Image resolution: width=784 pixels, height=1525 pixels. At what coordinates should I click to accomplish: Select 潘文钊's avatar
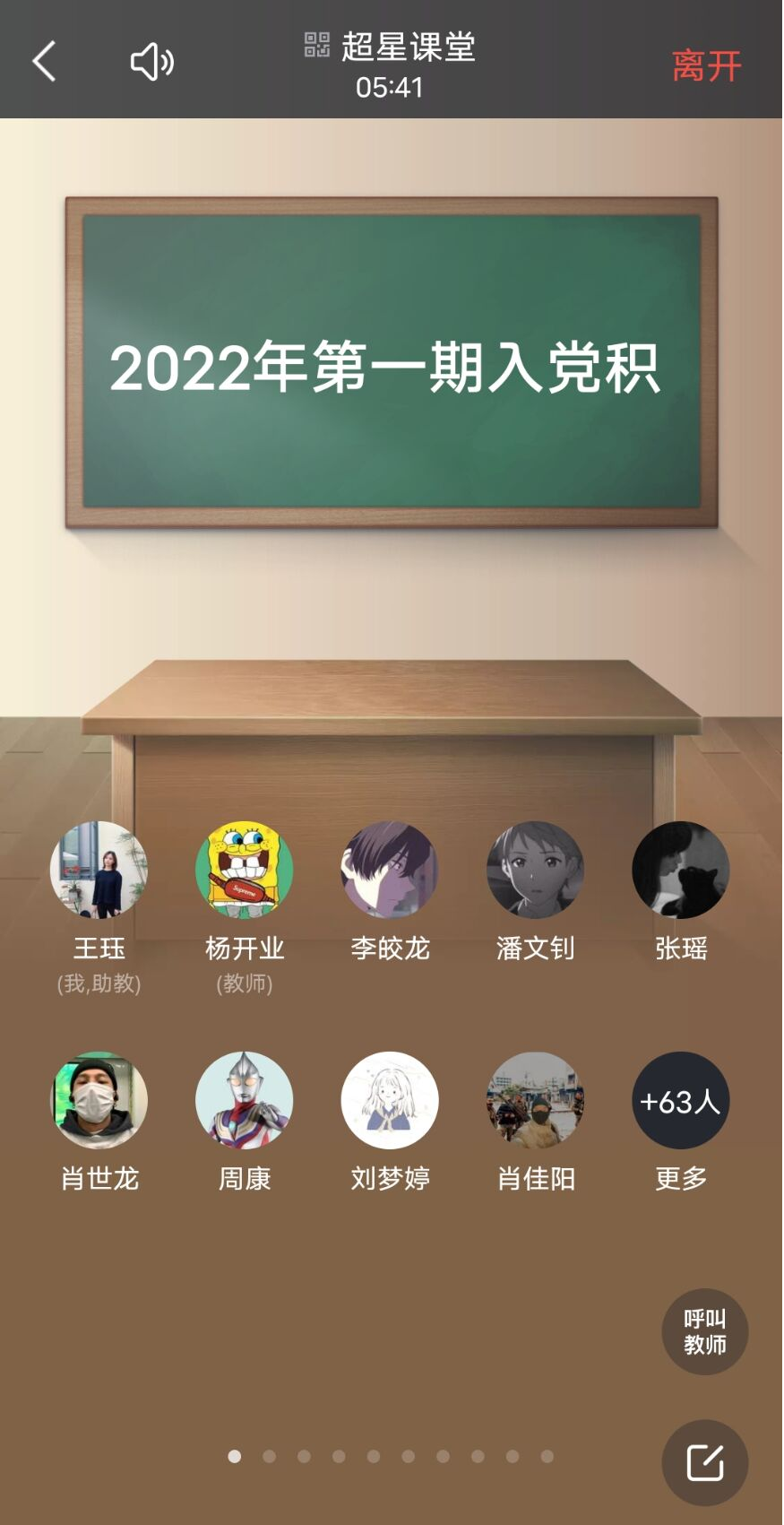pyautogui.click(x=535, y=870)
